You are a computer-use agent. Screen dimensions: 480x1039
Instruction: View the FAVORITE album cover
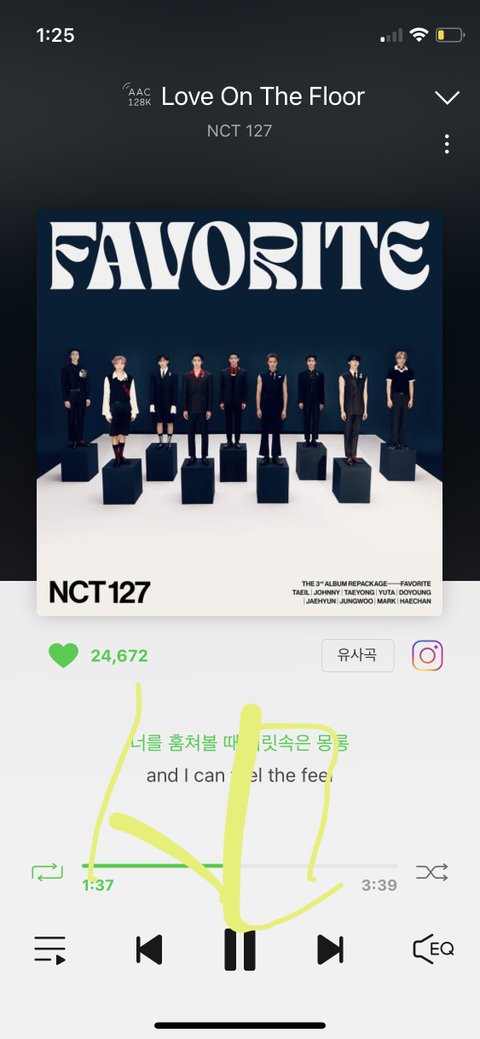point(239,413)
